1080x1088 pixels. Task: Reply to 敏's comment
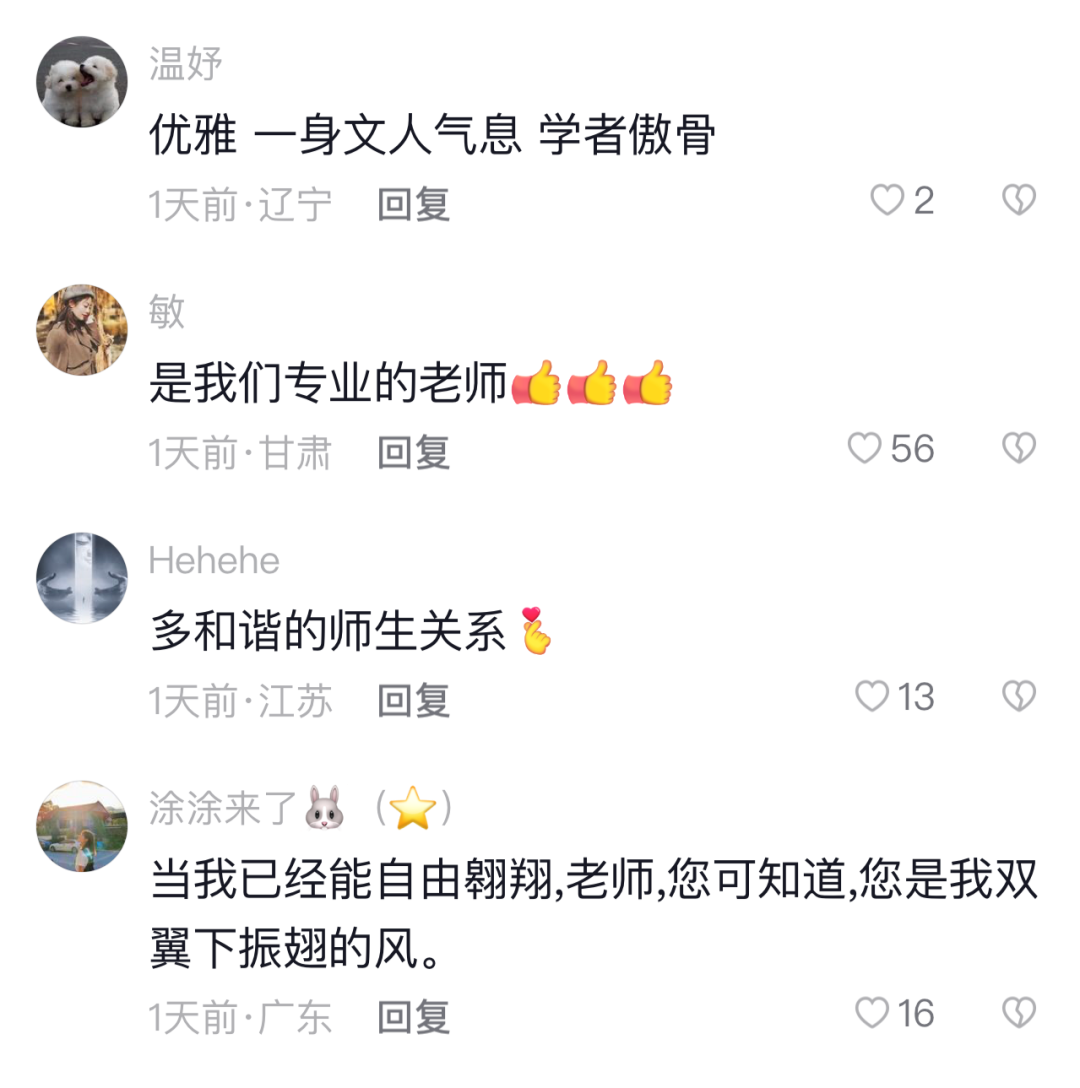click(x=413, y=452)
